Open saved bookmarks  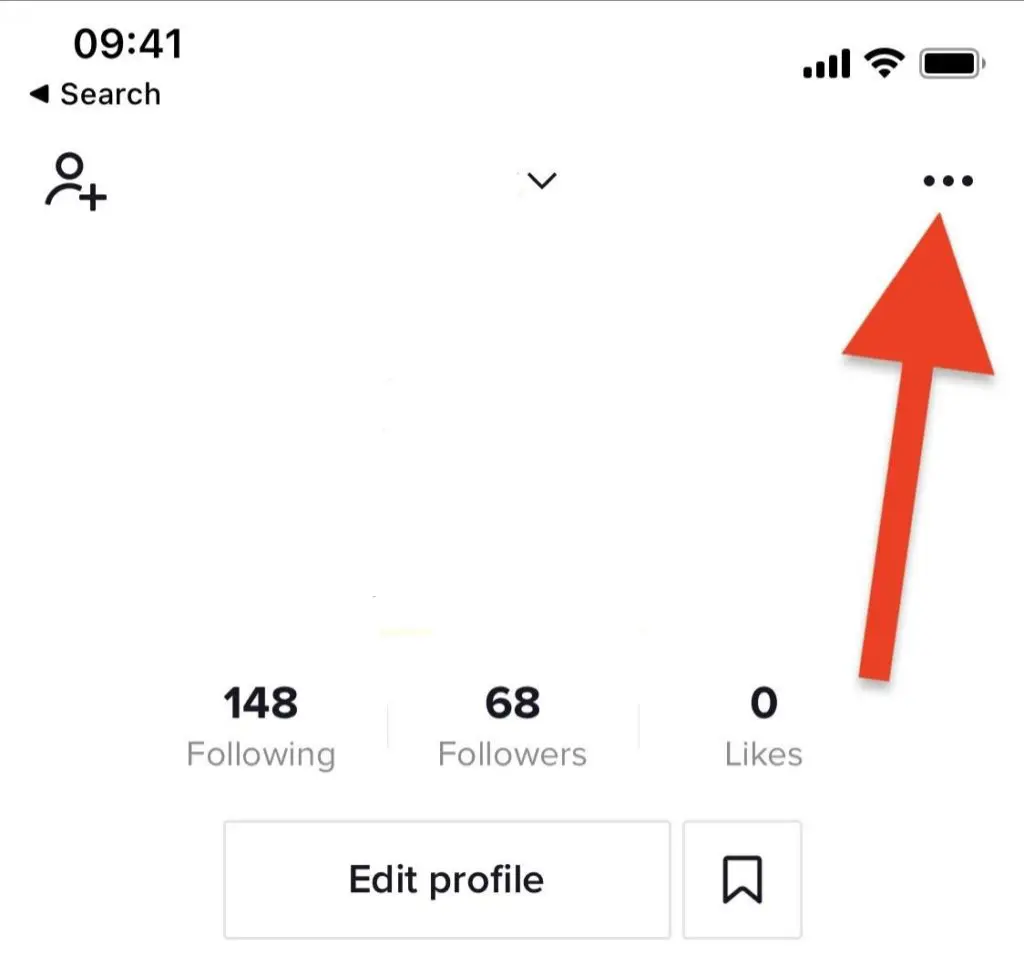point(742,880)
